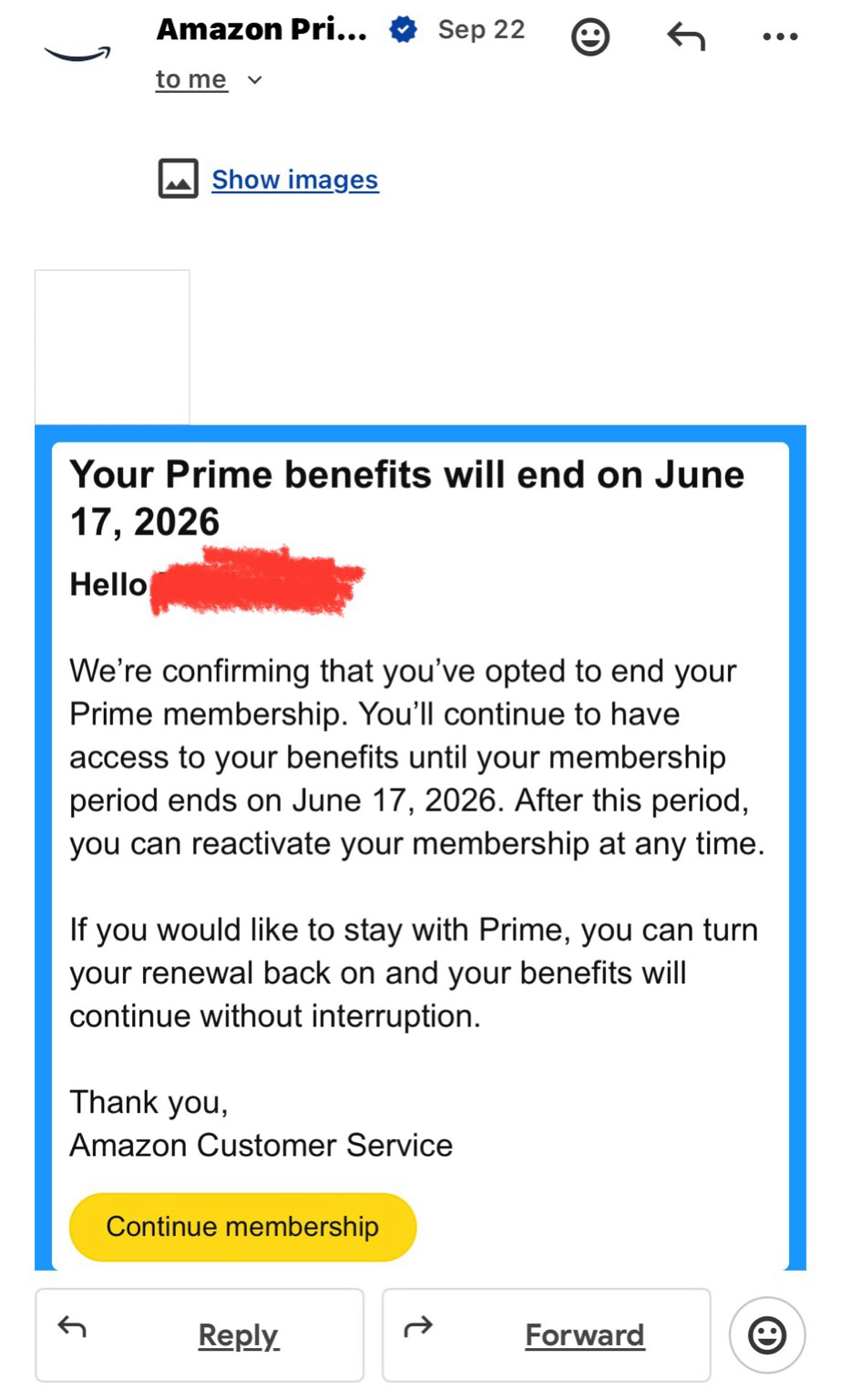Reply to this email with the bottom button
The width and height of the screenshot is (841, 1400).
pyautogui.click(x=200, y=1334)
